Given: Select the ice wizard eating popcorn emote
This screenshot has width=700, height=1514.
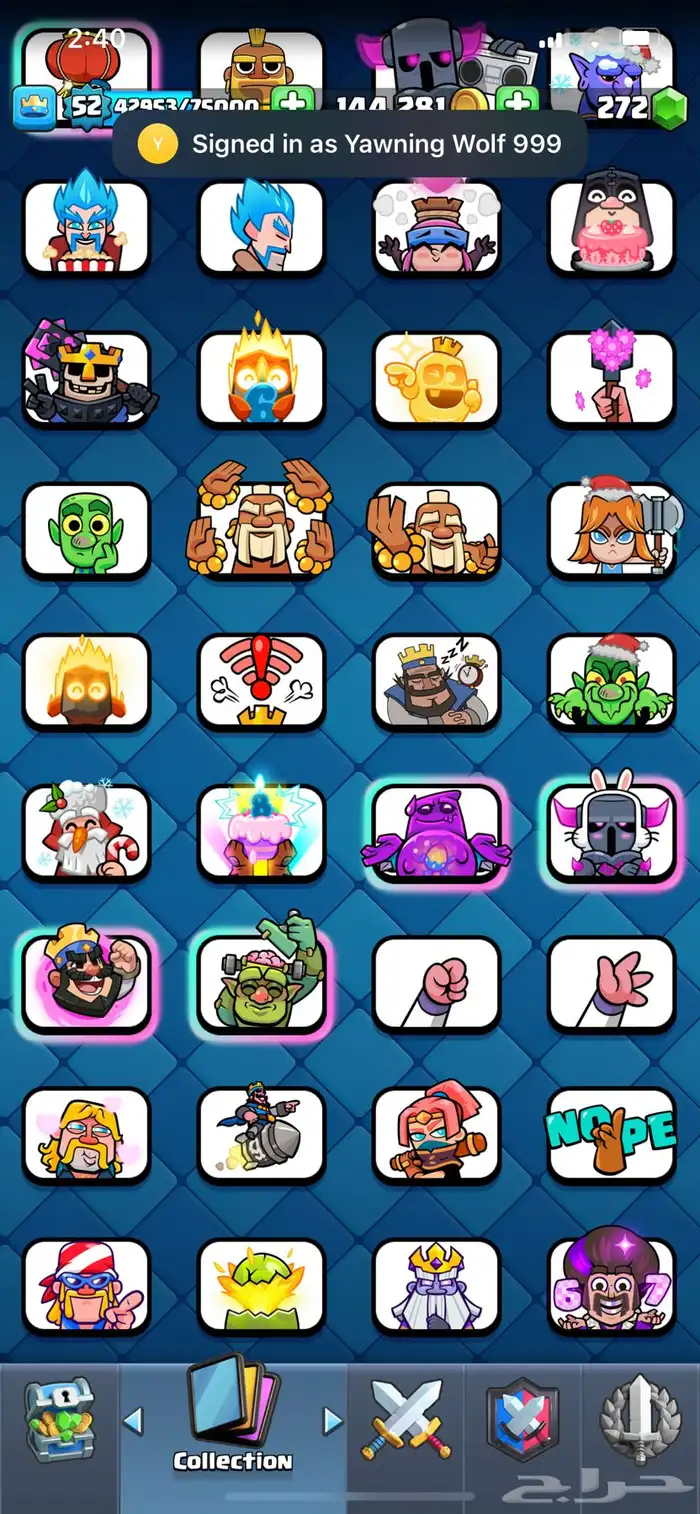Looking at the screenshot, I should [x=86, y=228].
